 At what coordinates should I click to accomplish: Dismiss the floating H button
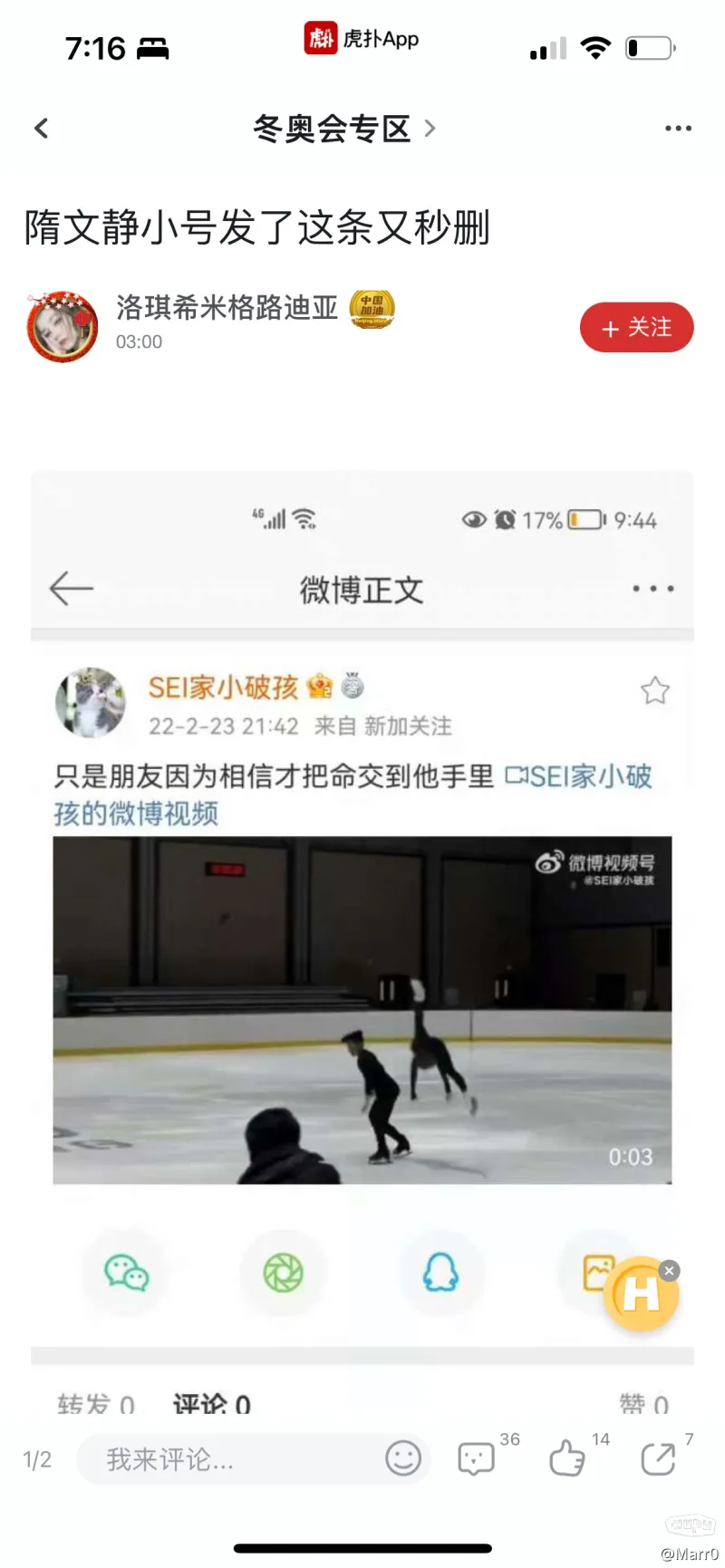(x=669, y=1271)
